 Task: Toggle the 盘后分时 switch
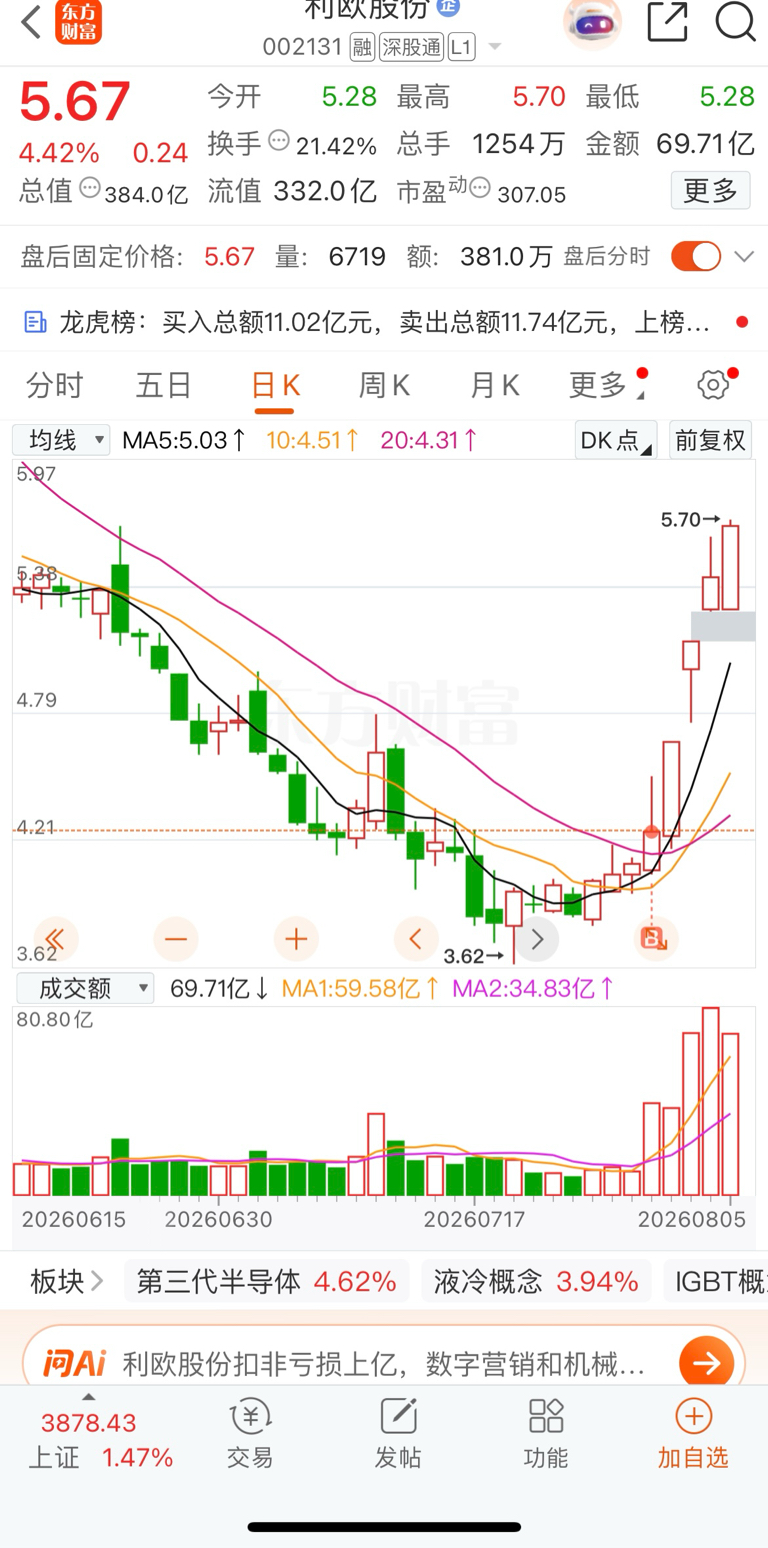pos(696,257)
